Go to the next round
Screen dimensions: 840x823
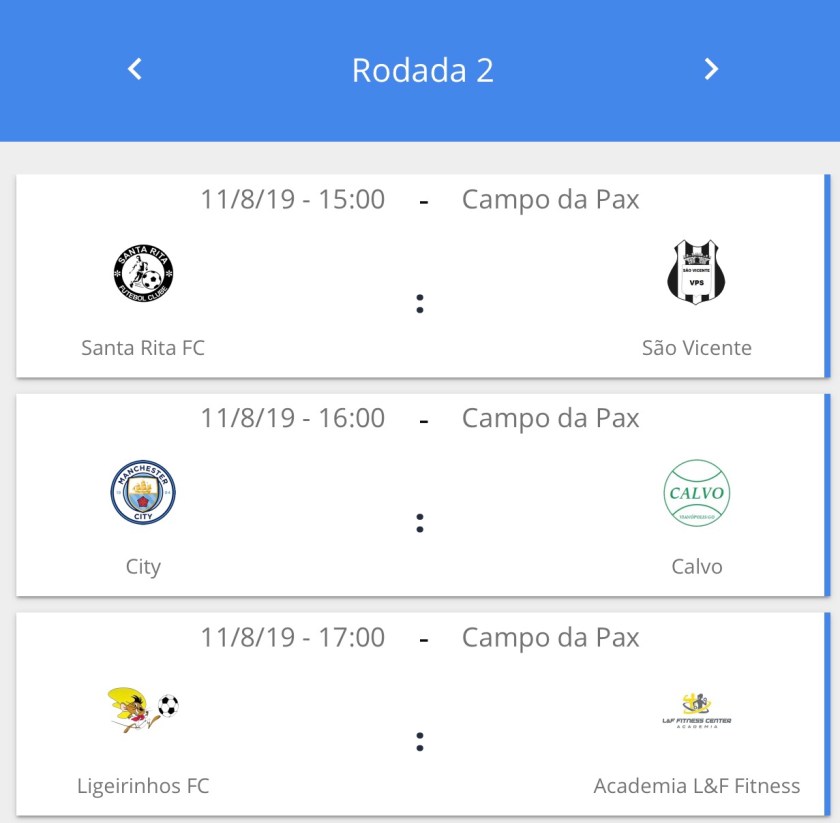click(711, 69)
